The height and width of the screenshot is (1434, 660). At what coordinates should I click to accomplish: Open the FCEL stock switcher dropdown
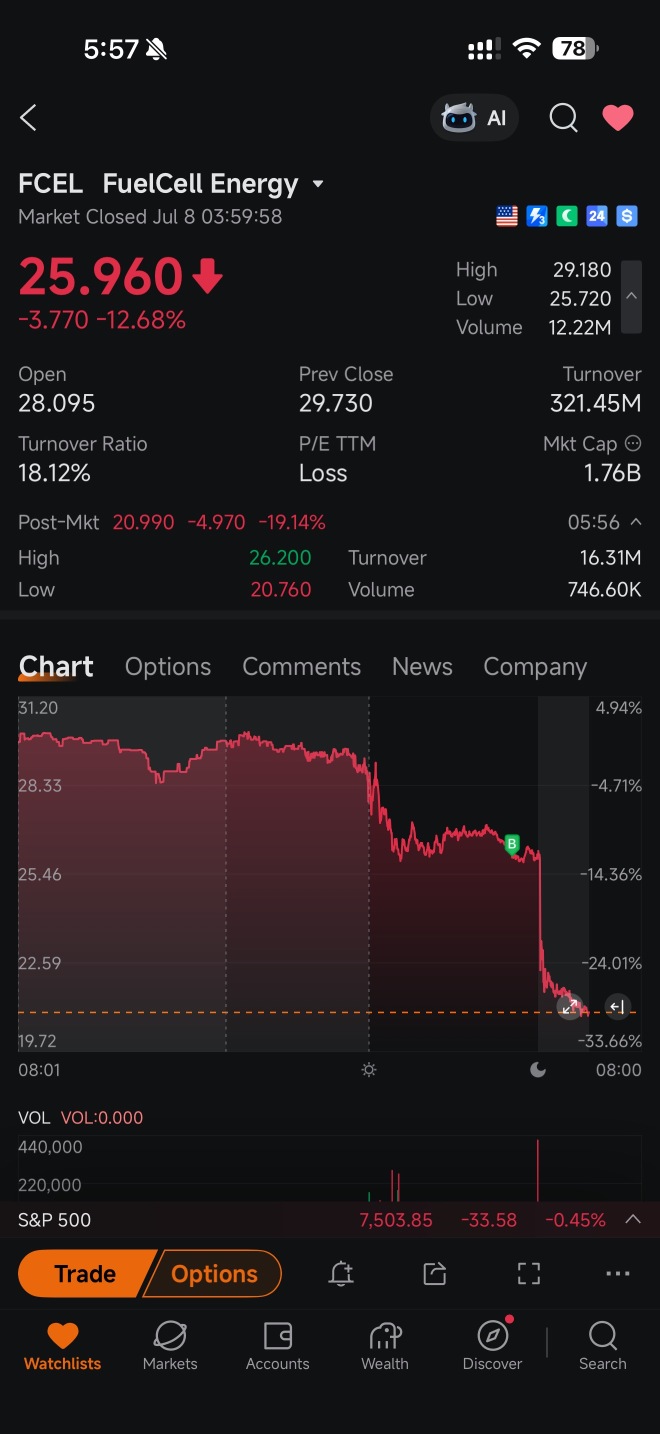[x=318, y=184]
